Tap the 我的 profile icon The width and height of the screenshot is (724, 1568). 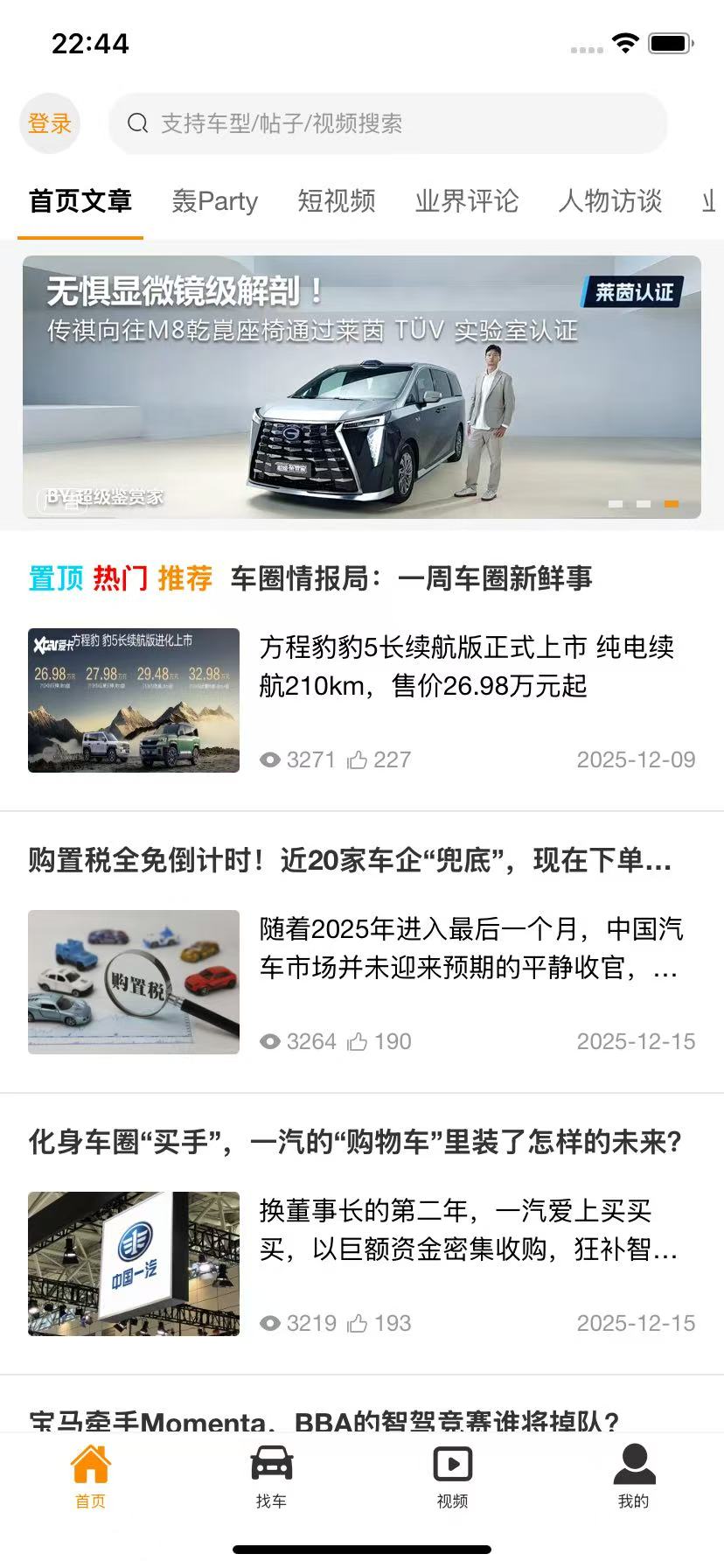[x=633, y=1464]
